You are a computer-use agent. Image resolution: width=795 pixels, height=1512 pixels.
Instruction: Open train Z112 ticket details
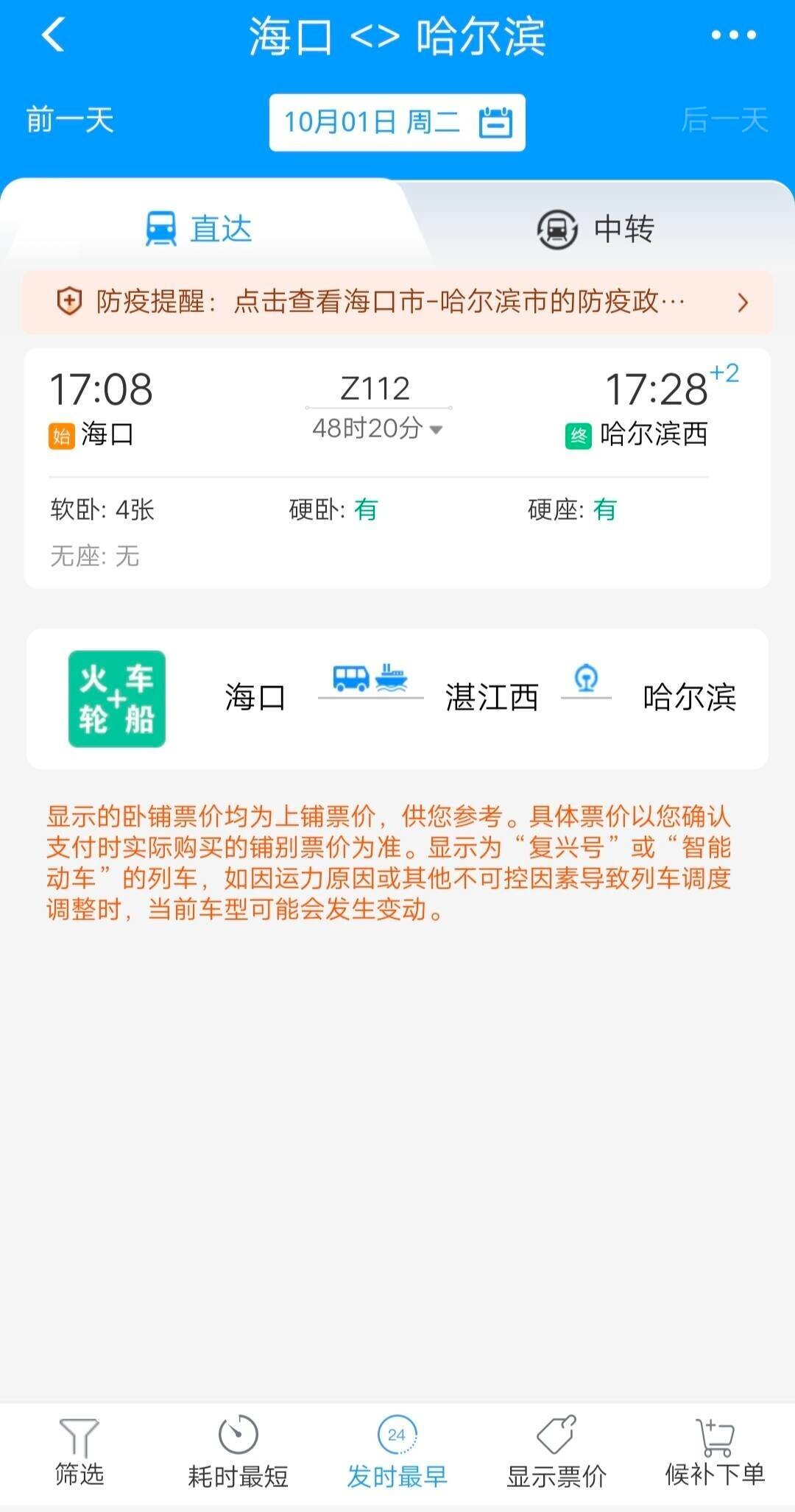click(397, 467)
